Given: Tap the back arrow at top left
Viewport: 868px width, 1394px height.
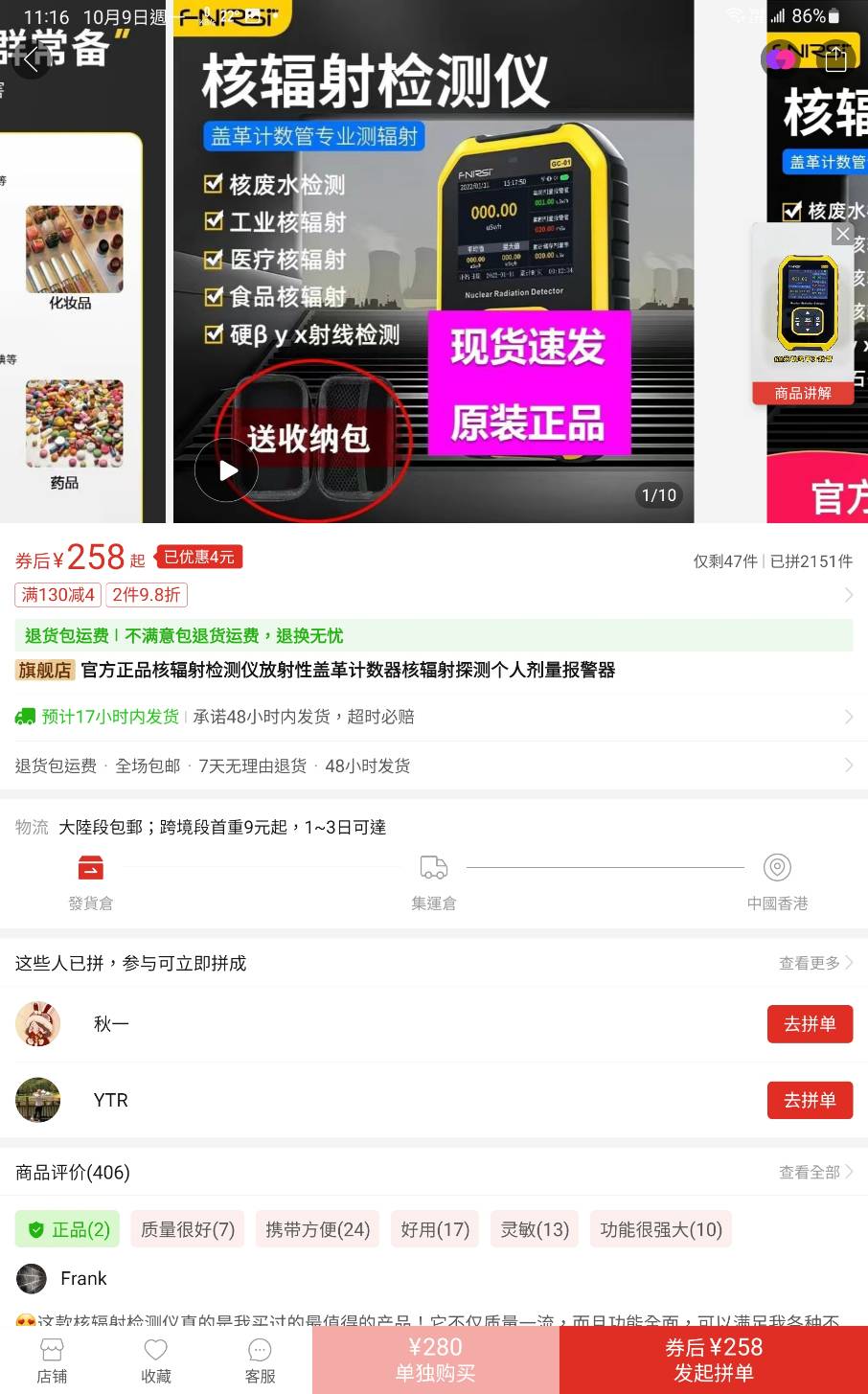Looking at the screenshot, I should (33, 58).
